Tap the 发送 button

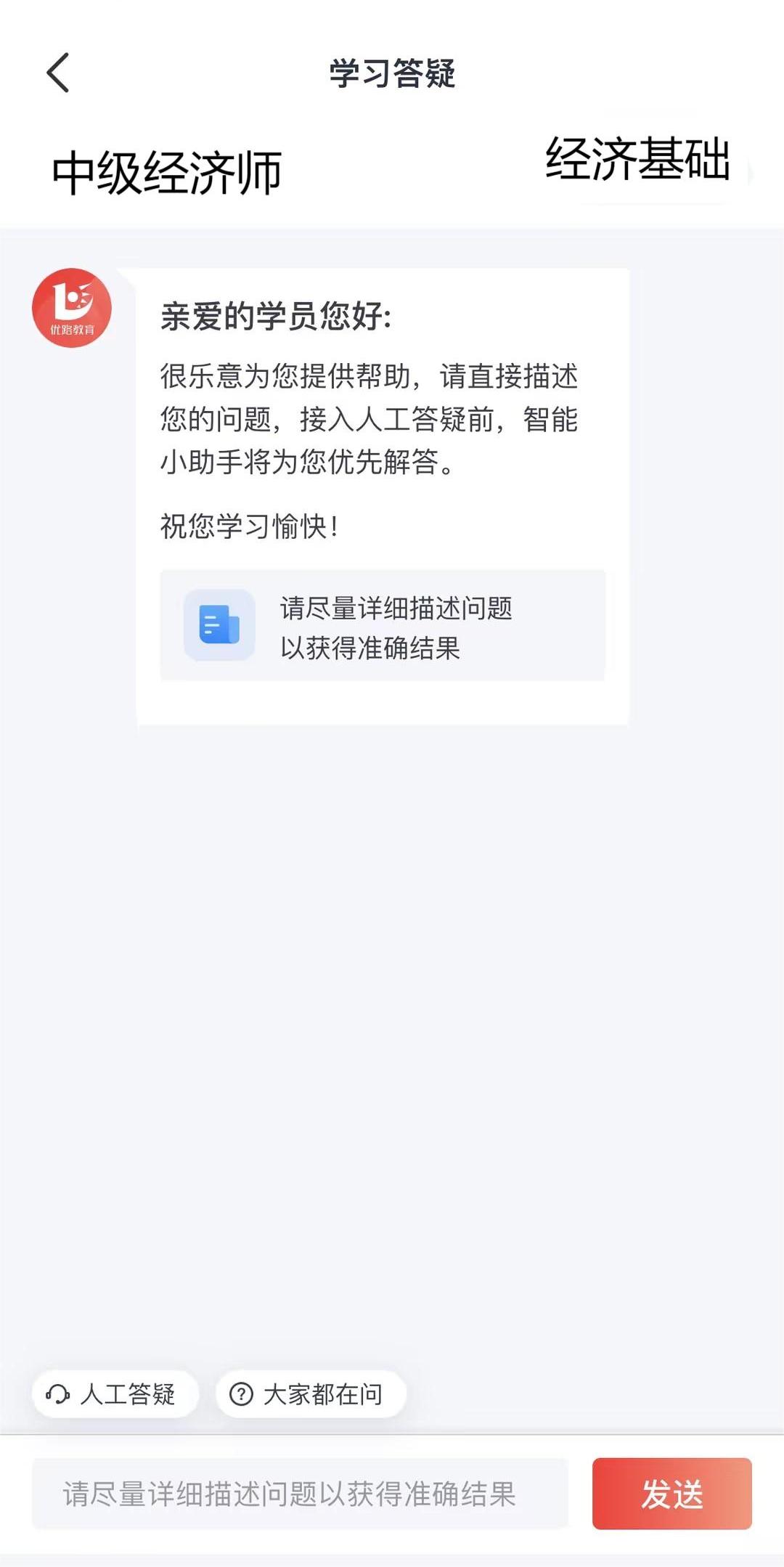671,1494
